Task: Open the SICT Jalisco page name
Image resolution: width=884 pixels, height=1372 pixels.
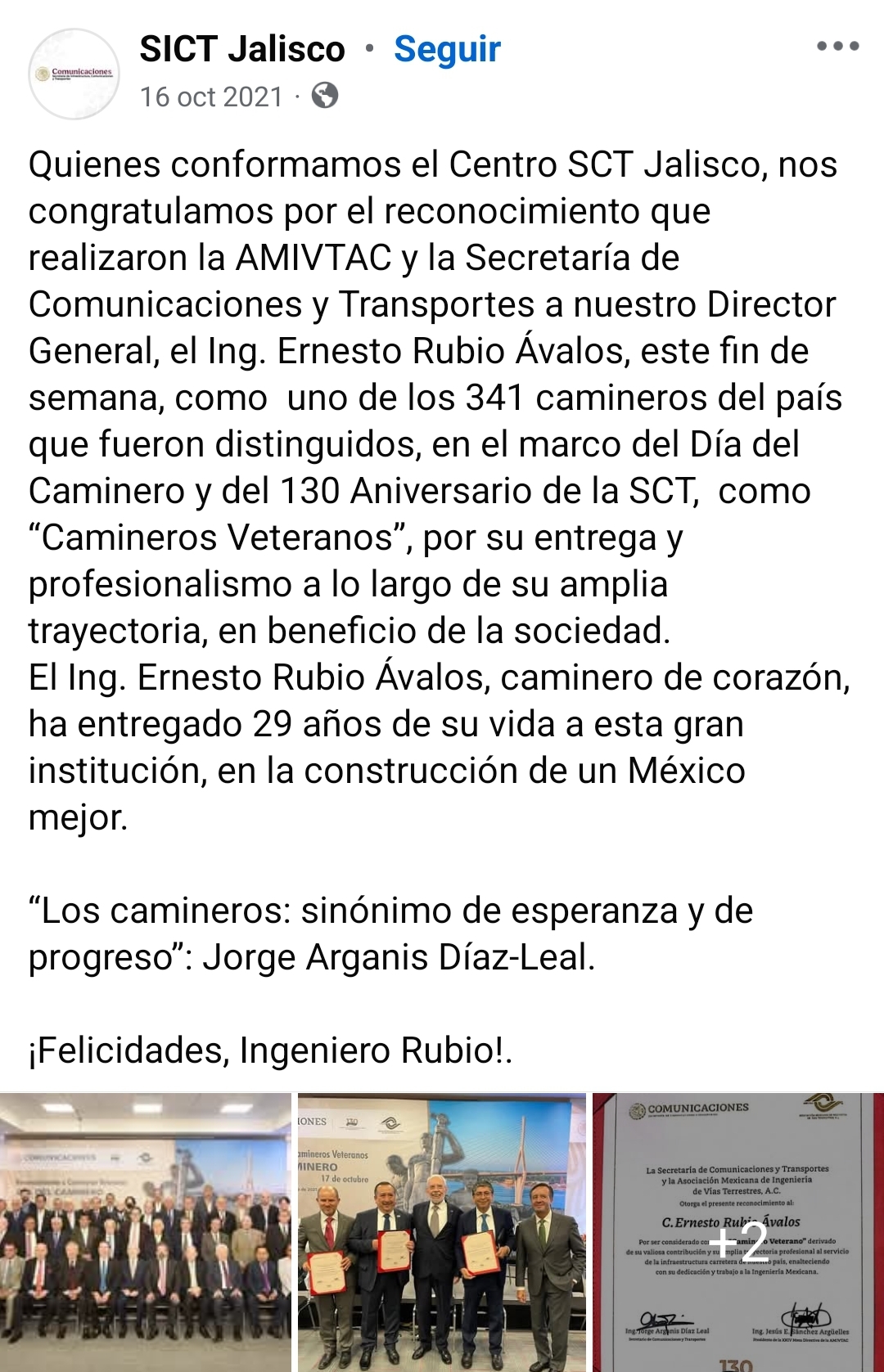Action: 242,49
